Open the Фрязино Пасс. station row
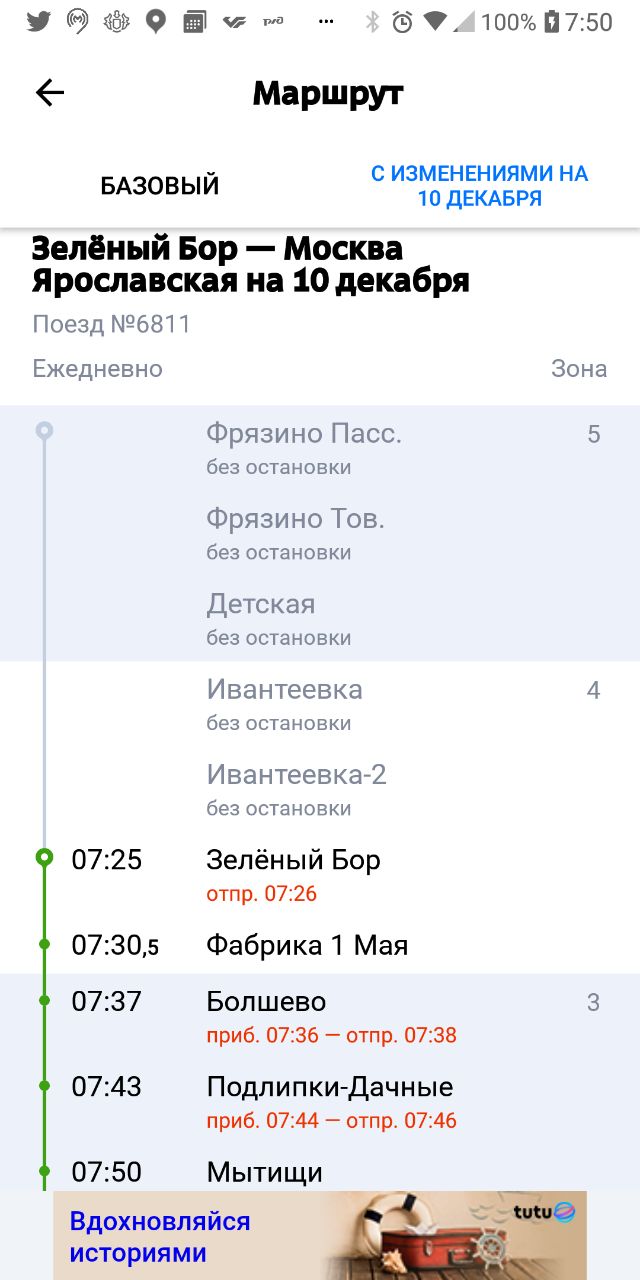640x1280 pixels. coord(320,448)
